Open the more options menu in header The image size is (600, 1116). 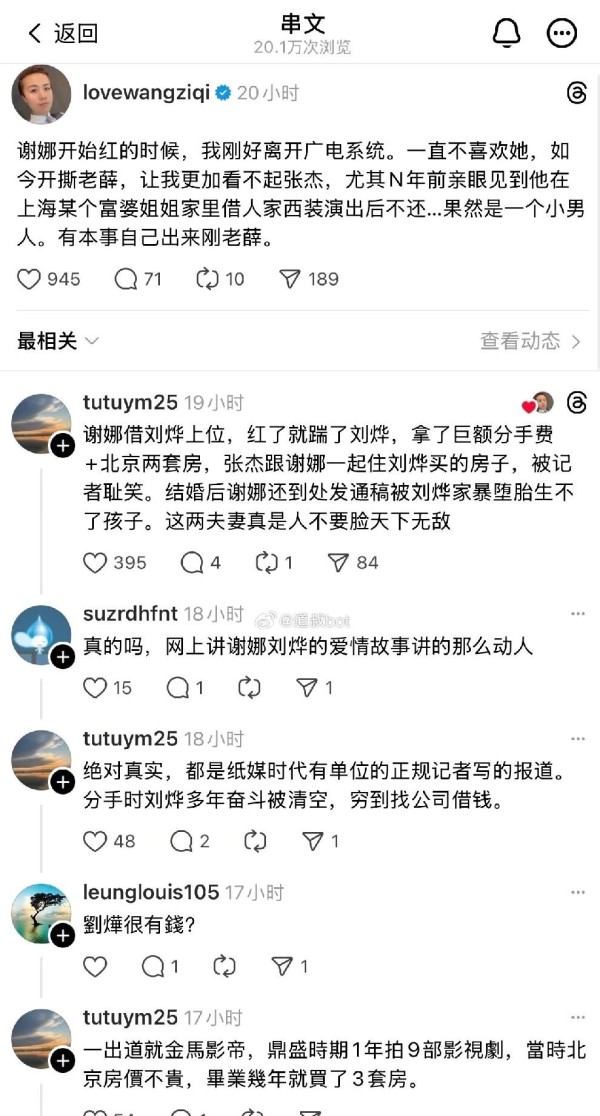pyautogui.click(x=561, y=33)
